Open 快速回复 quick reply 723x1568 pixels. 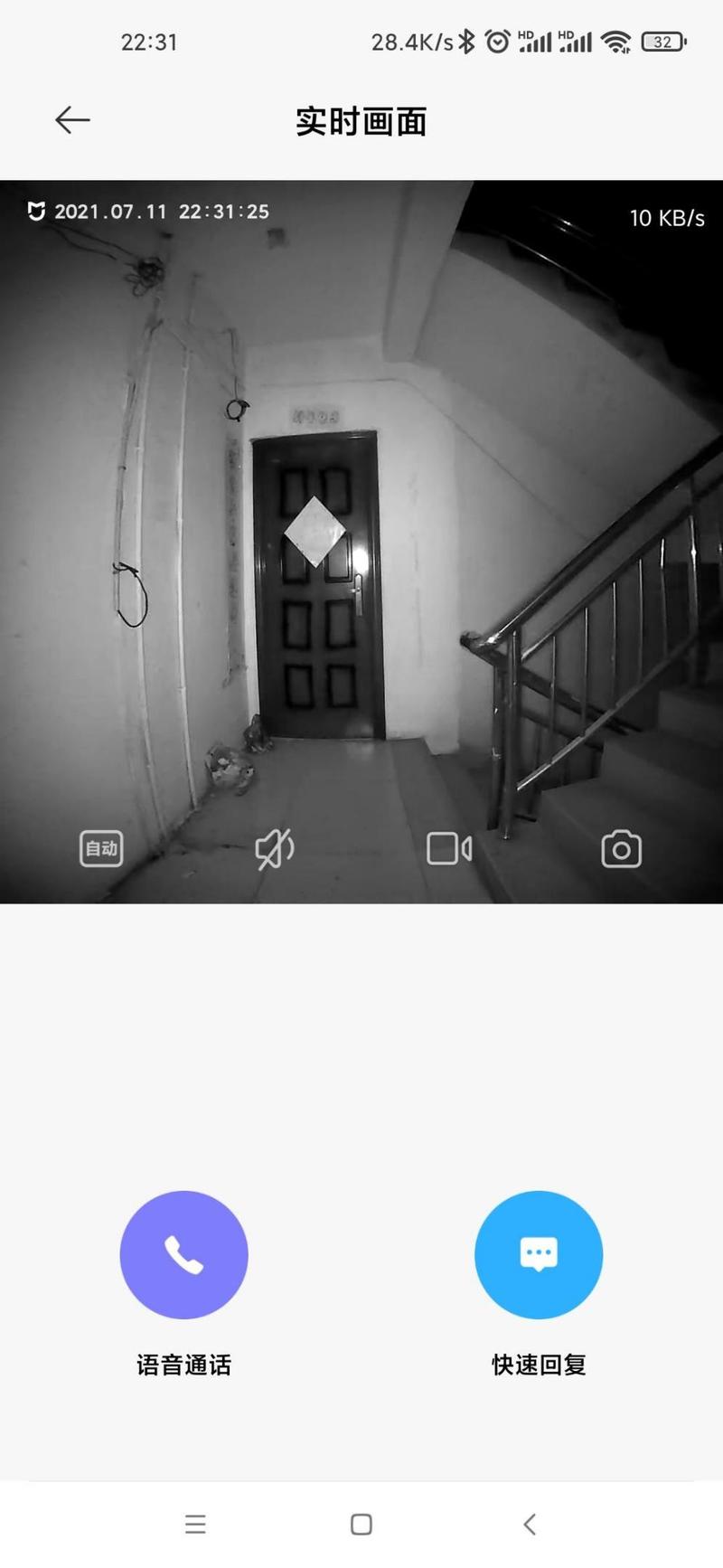pos(539,1254)
